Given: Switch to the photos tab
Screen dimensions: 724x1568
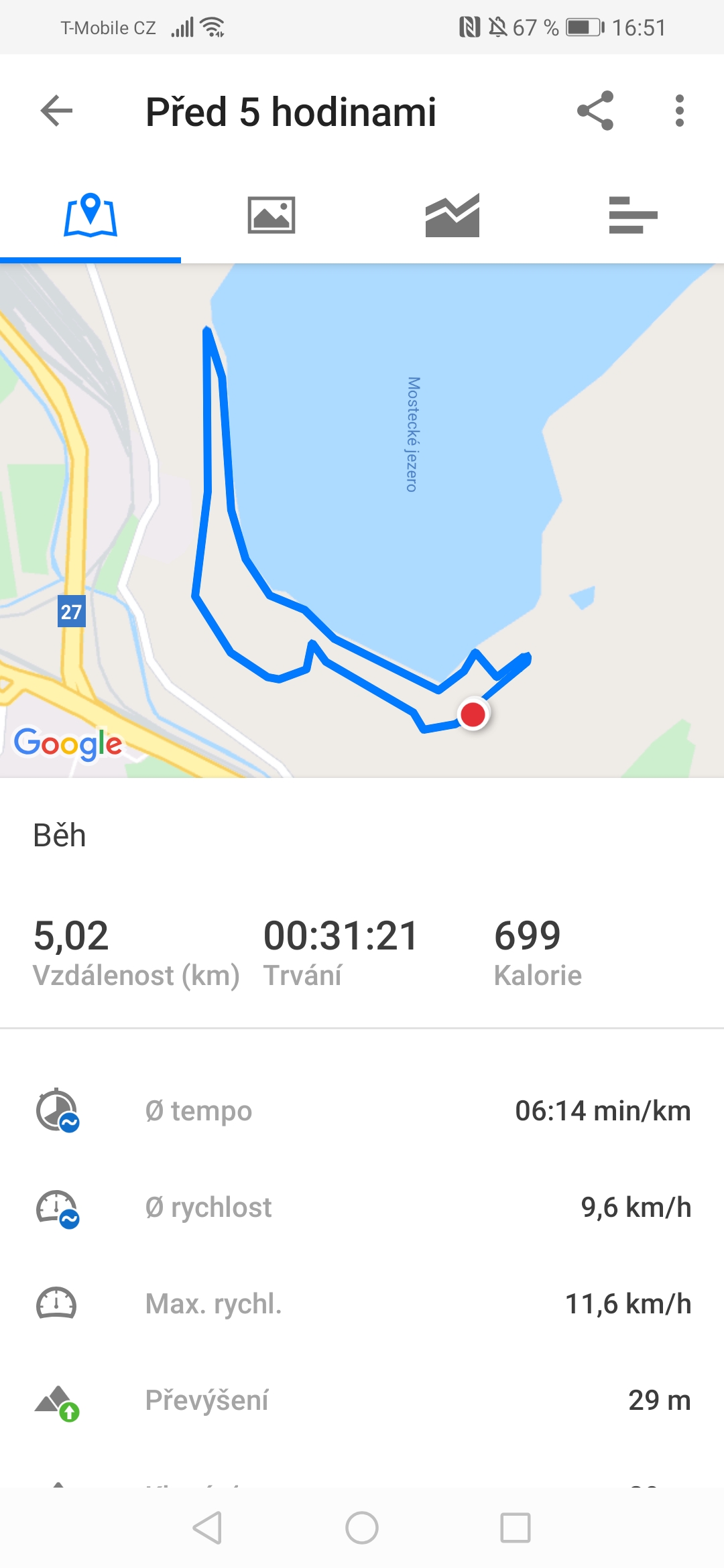Looking at the screenshot, I should point(271,215).
